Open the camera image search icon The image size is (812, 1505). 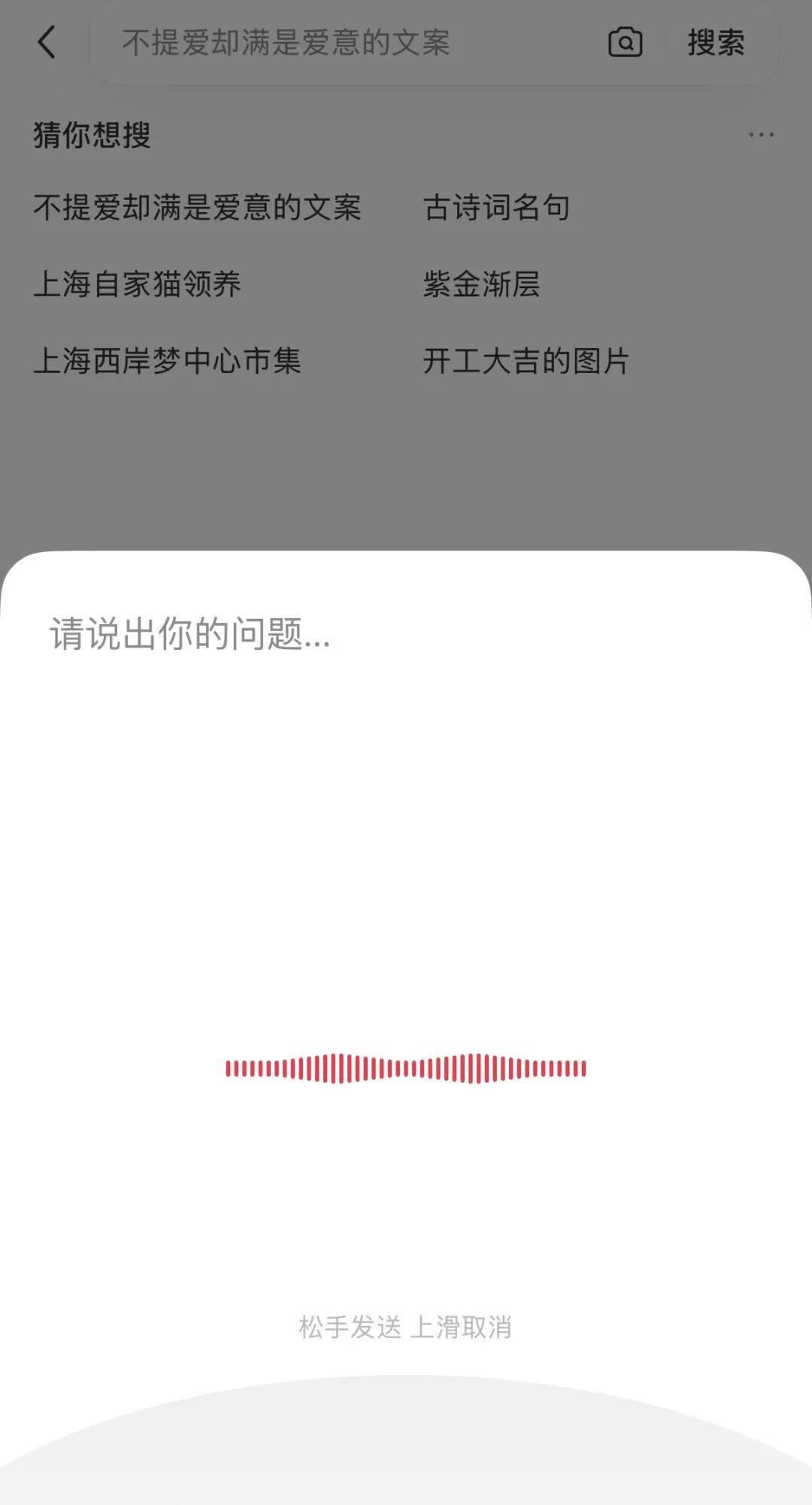[625, 43]
